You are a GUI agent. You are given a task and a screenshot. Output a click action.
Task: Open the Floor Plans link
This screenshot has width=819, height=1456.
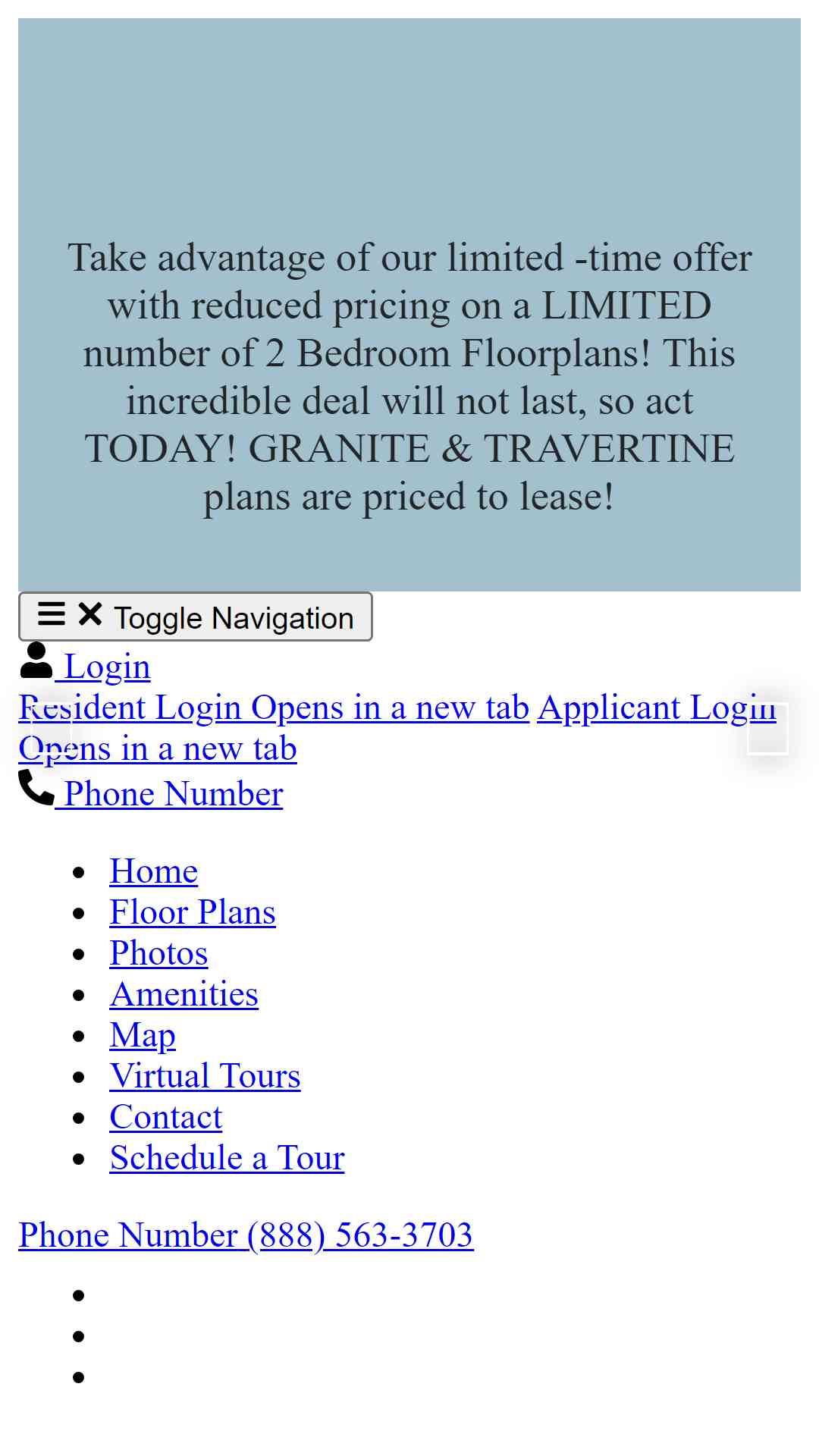pyautogui.click(x=193, y=912)
